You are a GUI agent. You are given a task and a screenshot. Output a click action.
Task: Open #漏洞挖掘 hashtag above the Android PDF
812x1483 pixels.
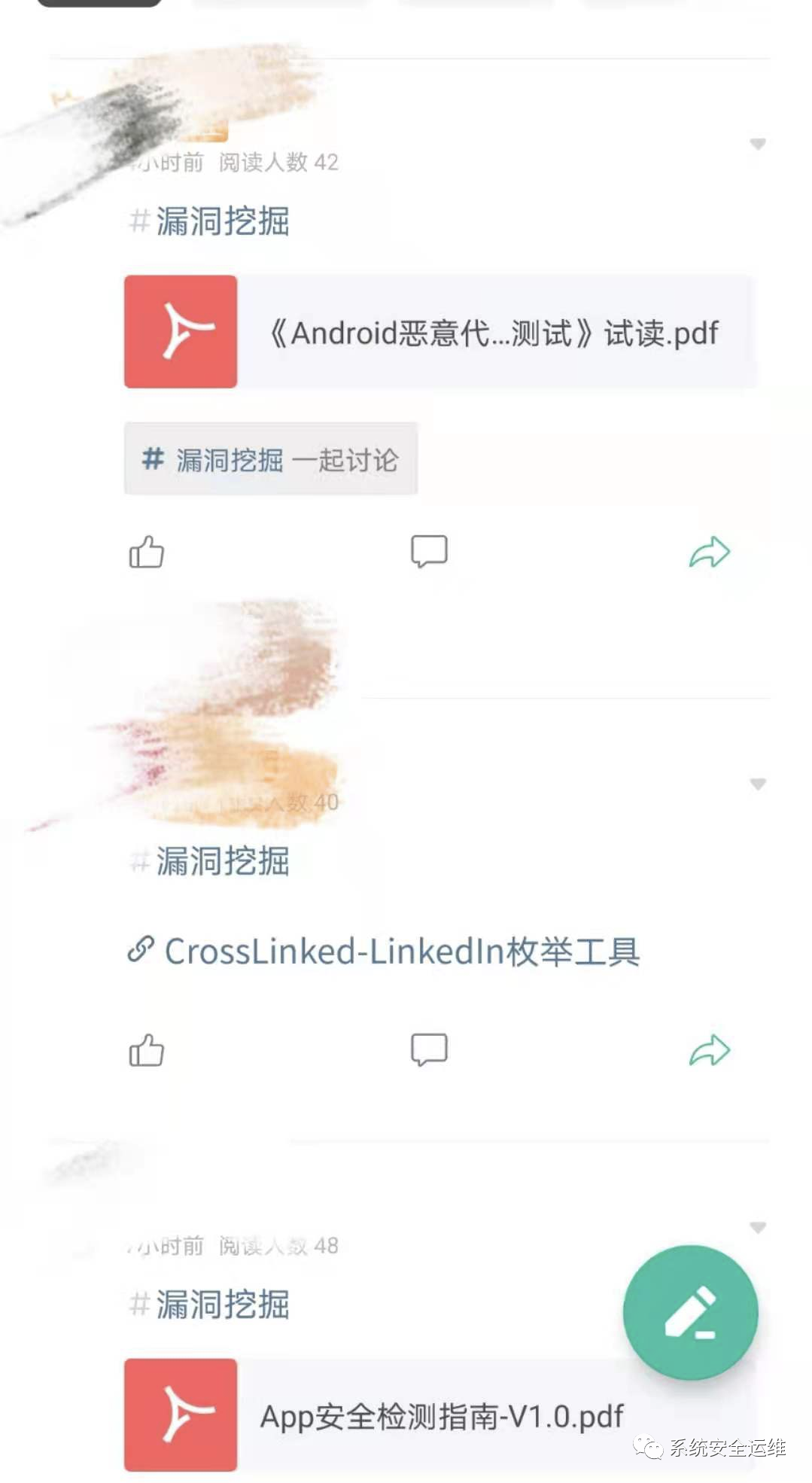(209, 221)
